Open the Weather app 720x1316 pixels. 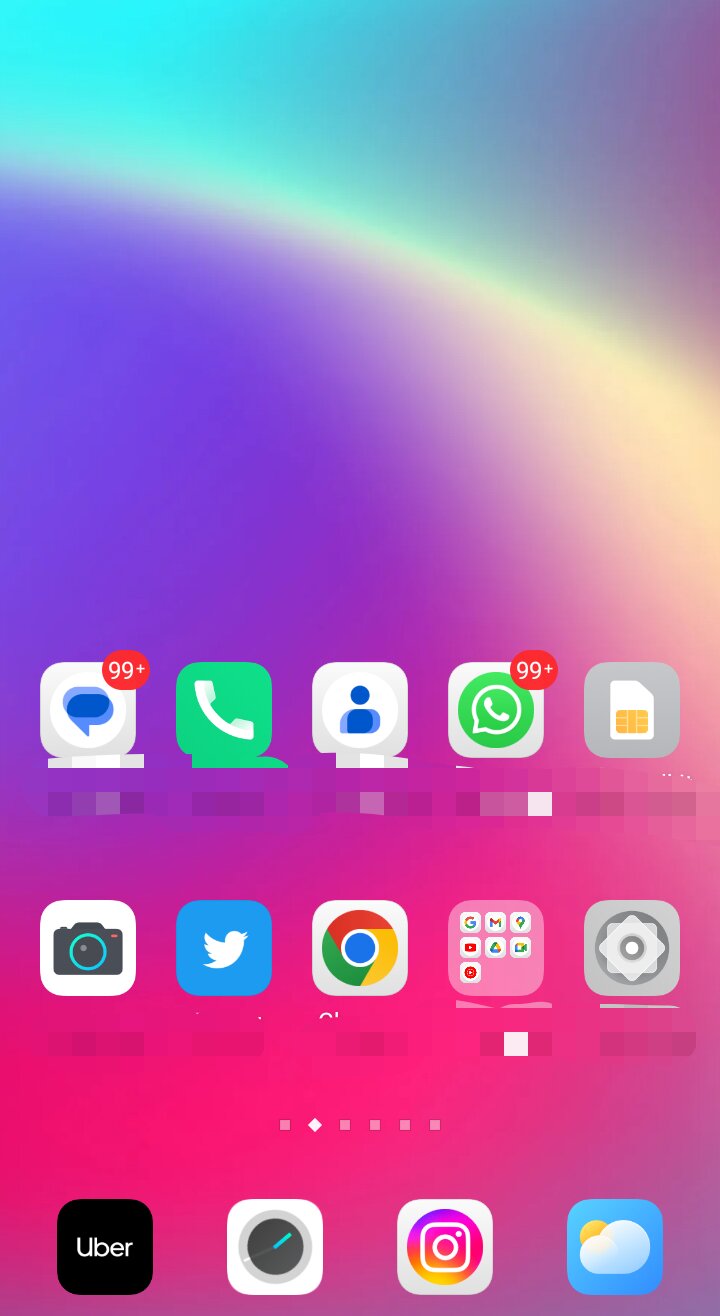[615, 1247]
